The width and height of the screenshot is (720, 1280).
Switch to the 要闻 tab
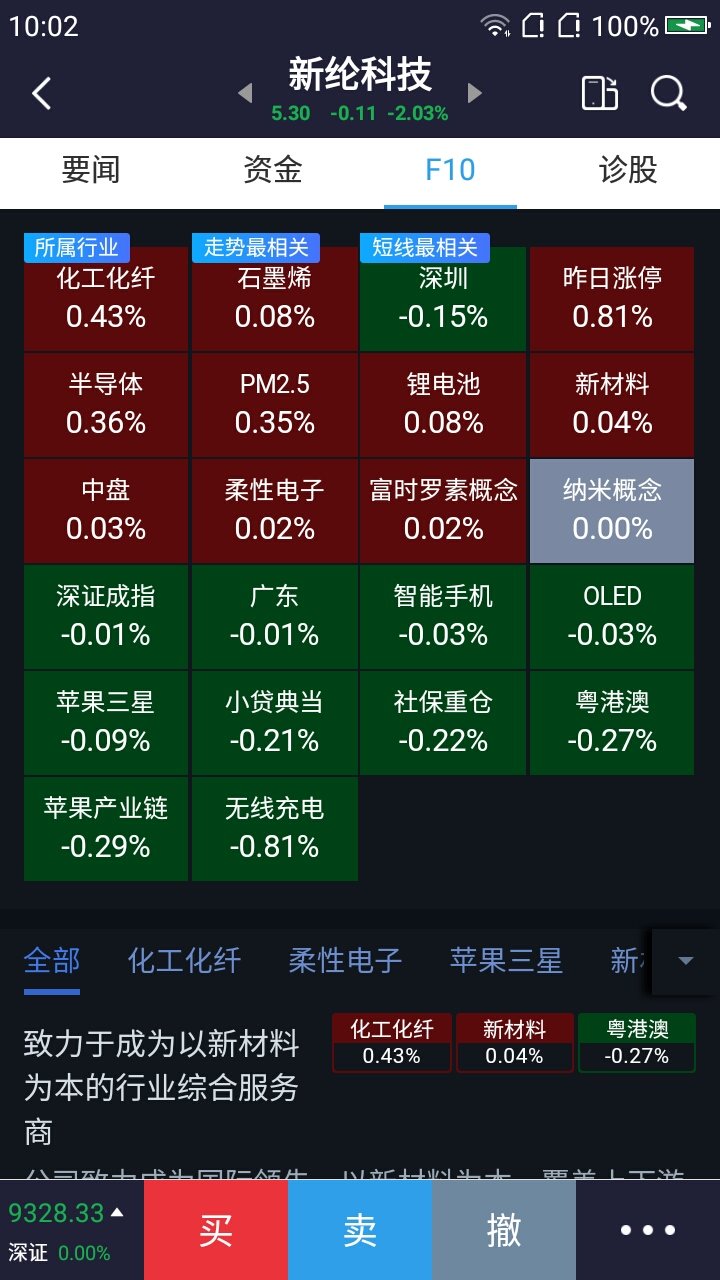click(91, 170)
